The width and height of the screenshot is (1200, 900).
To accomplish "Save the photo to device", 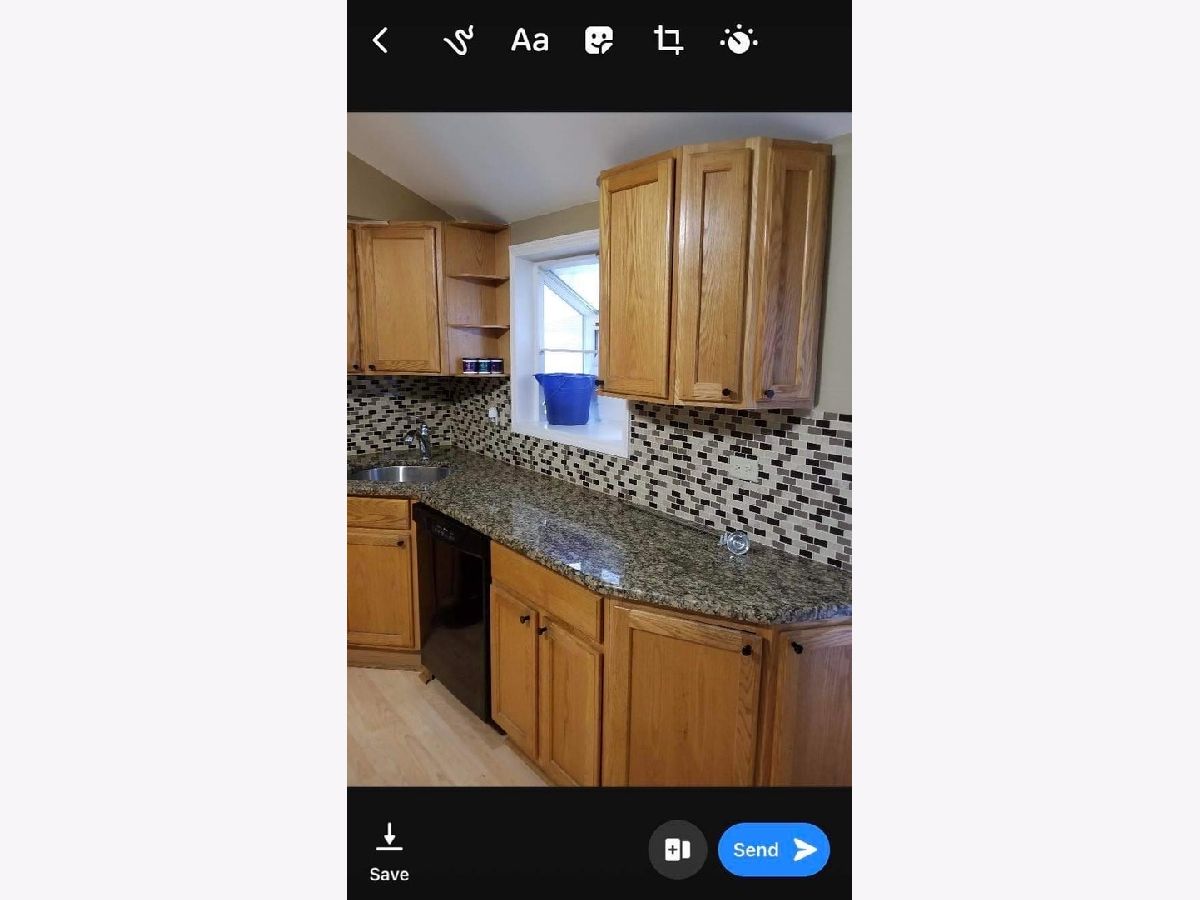I will click(x=389, y=851).
